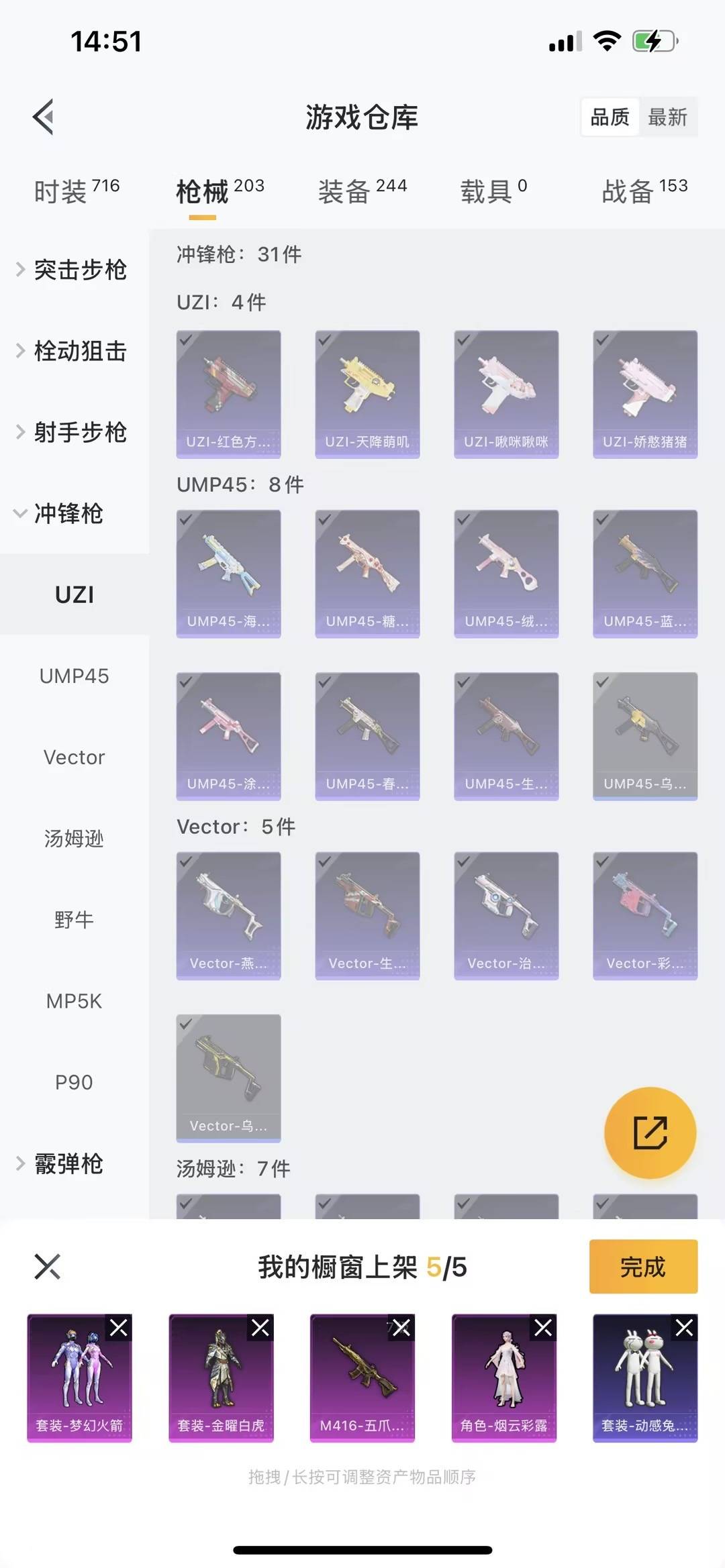Select the UZI-娇憨猪猪 skin tile

point(645,394)
